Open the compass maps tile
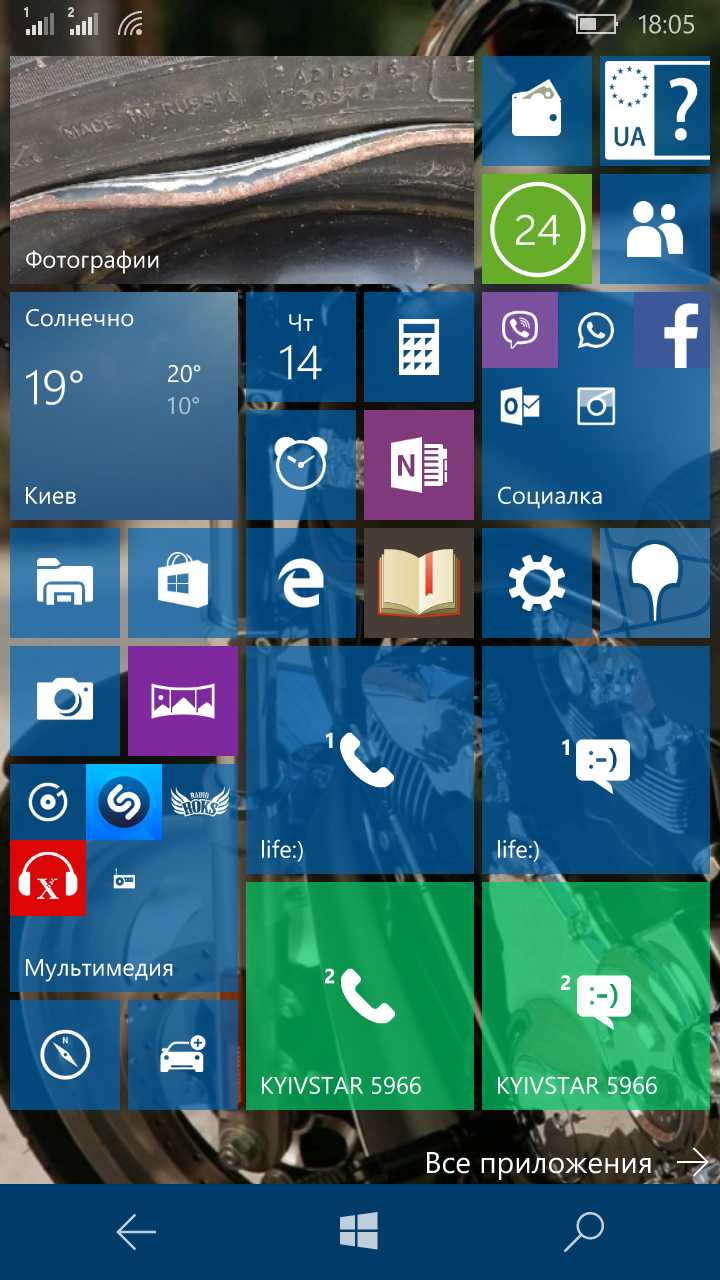 coord(65,1055)
